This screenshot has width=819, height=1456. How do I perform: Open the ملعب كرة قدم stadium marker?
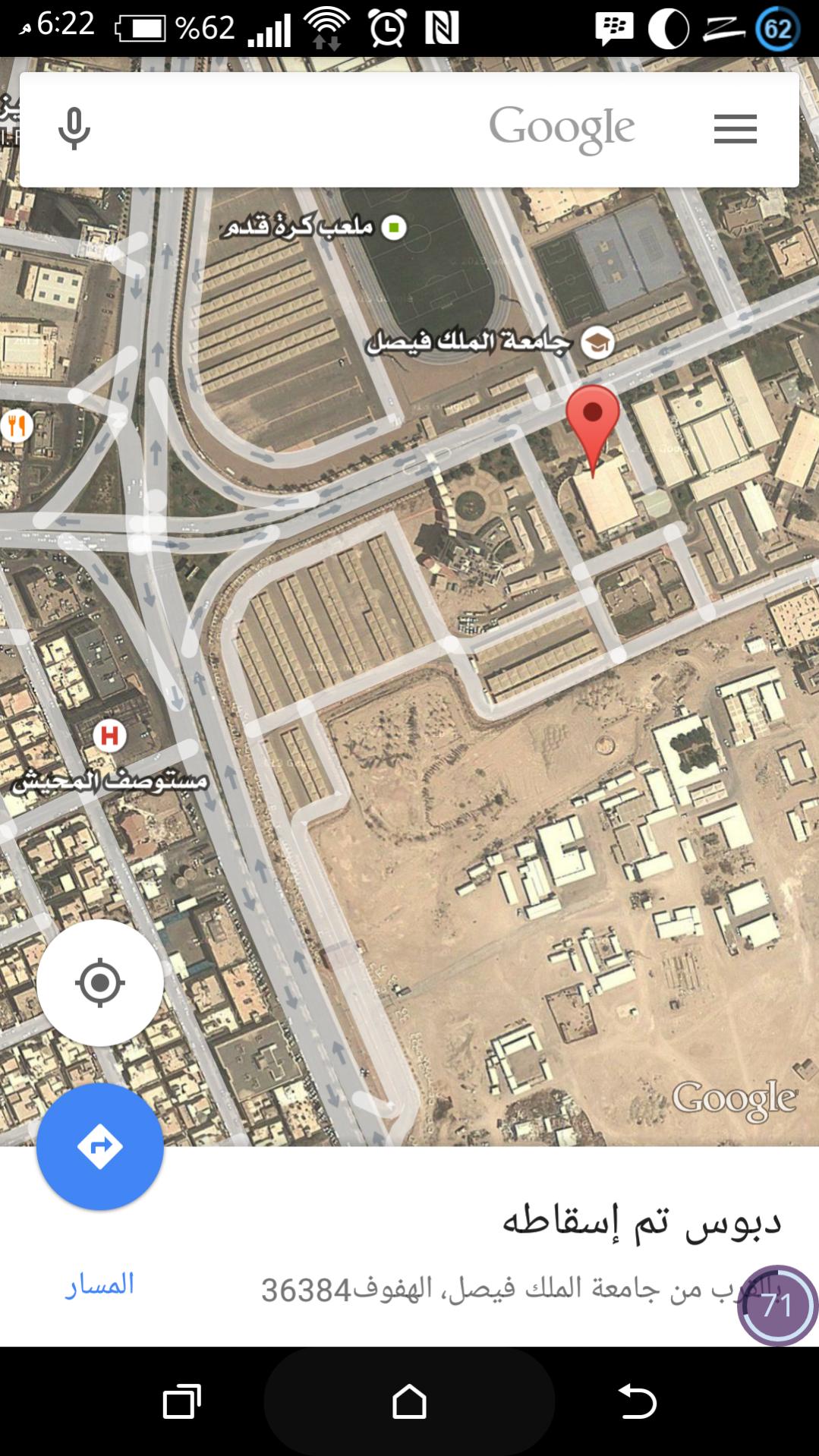pyautogui.click(x=393, y=227)
